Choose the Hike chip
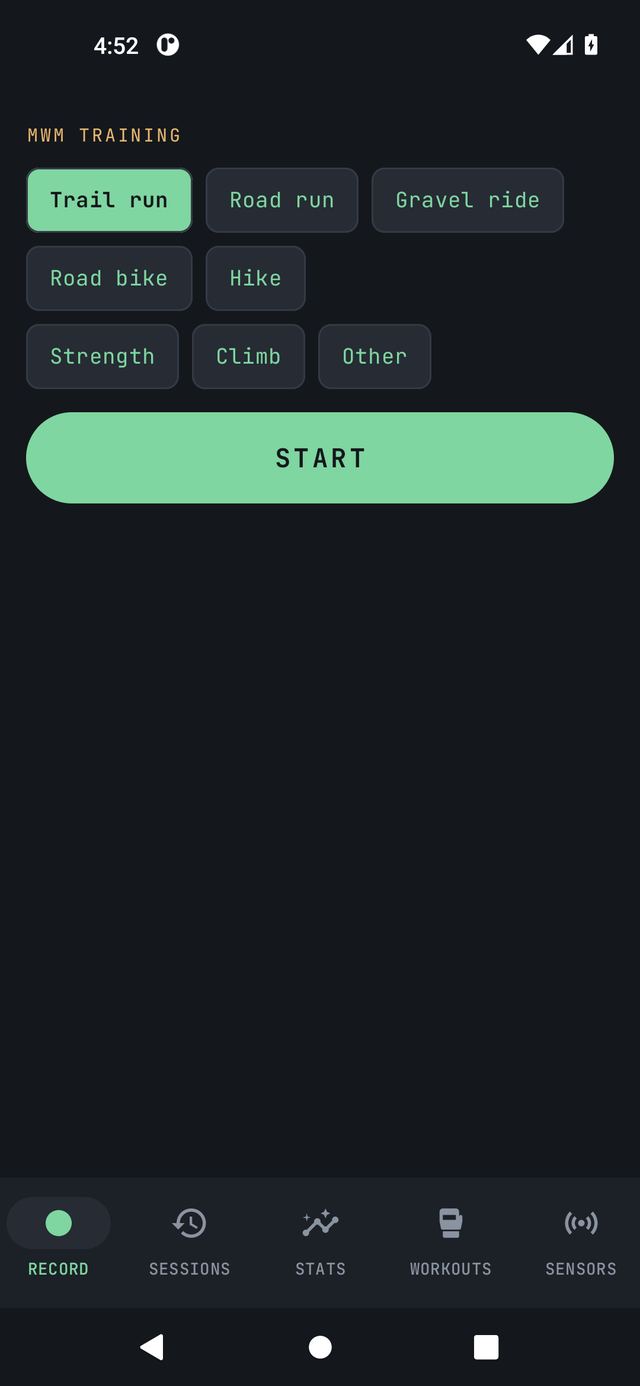This screenshot has width=640, height=1386. [256, 278]
